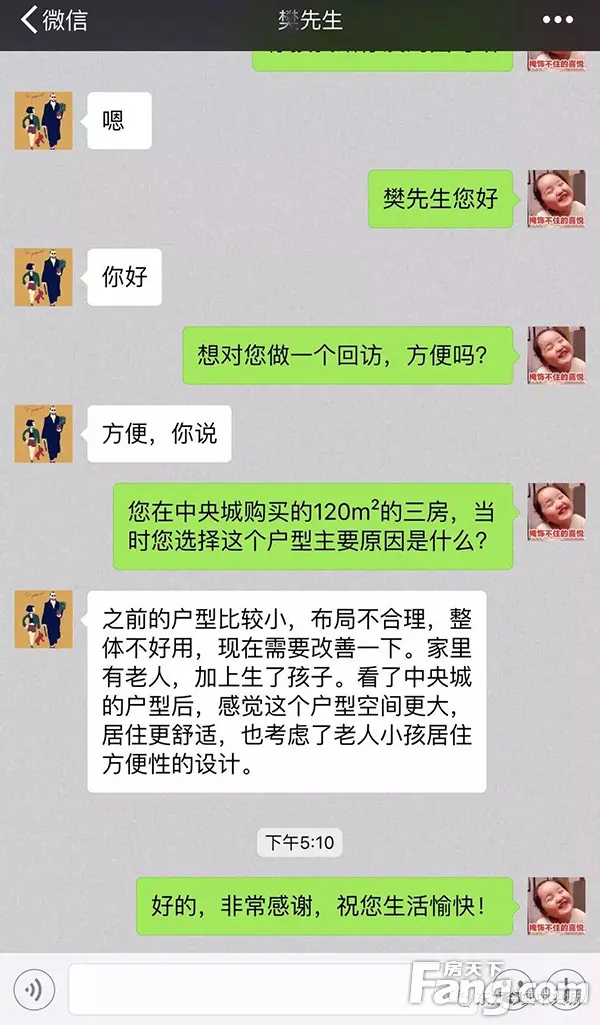Open my avatar beside 樊先生您好

556,198
